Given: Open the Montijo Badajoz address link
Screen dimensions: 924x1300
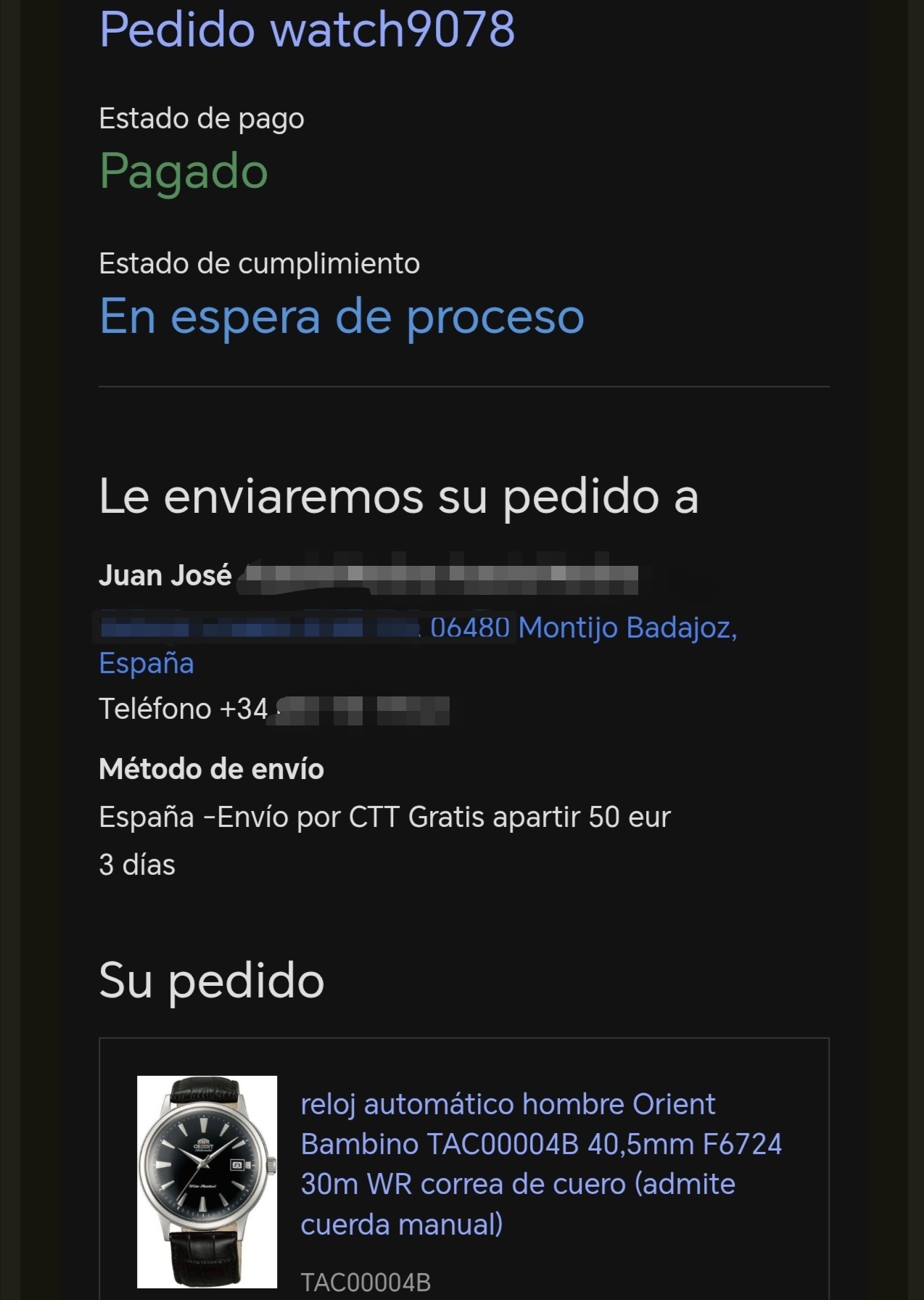Looking at the screenshot, I should [x=627, y=628].
